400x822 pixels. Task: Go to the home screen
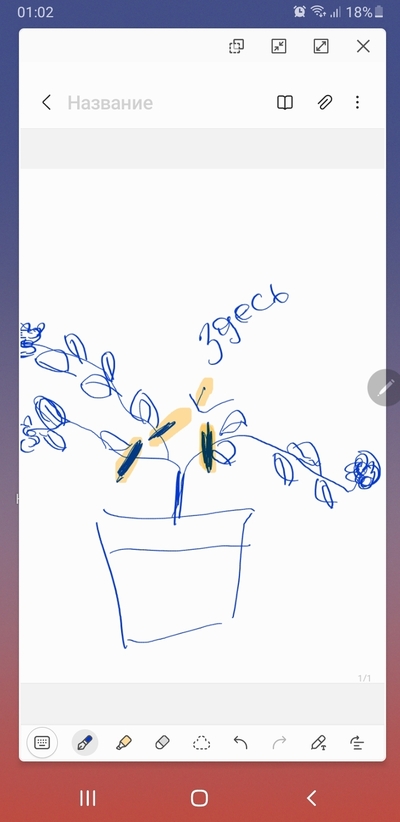point(199,798)
